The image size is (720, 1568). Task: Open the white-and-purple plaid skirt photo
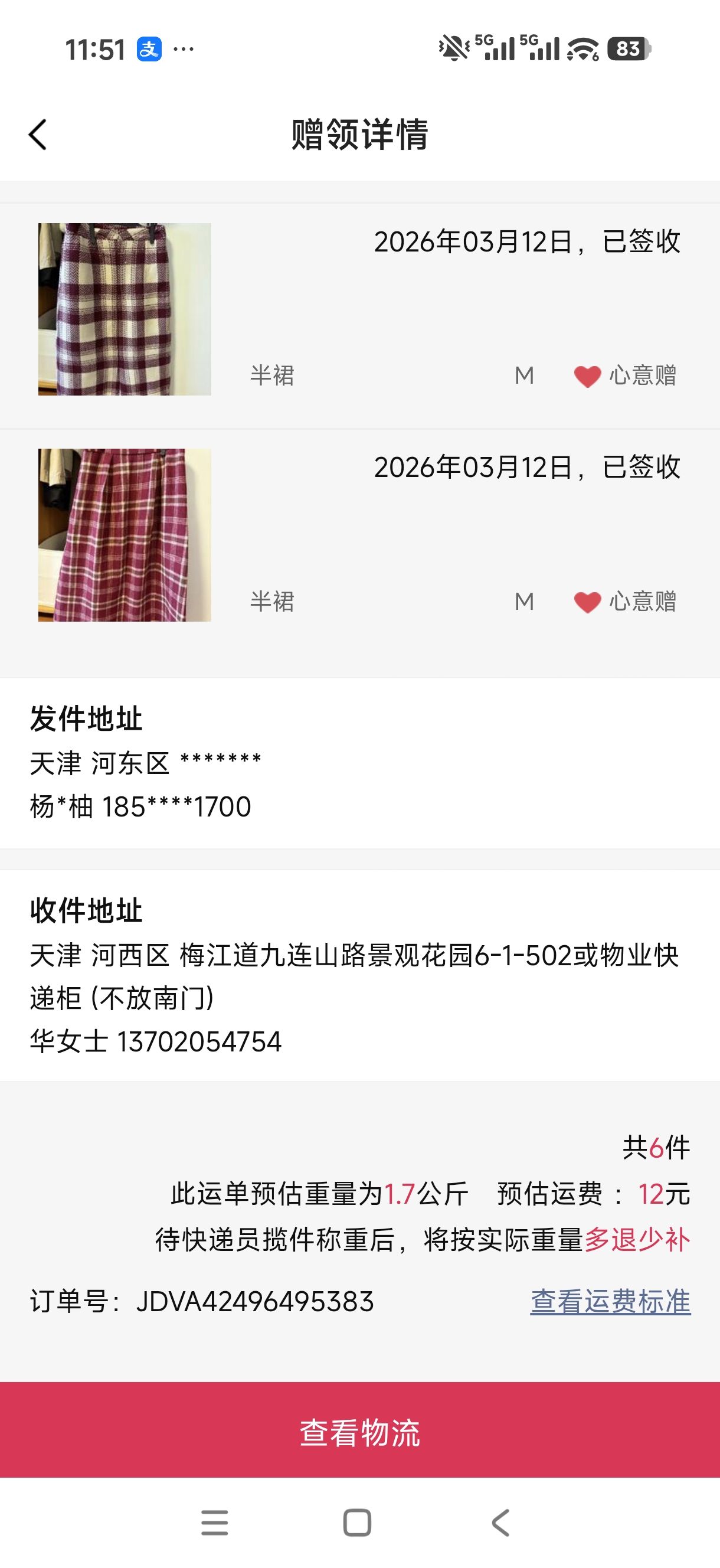tap(125, 309)
